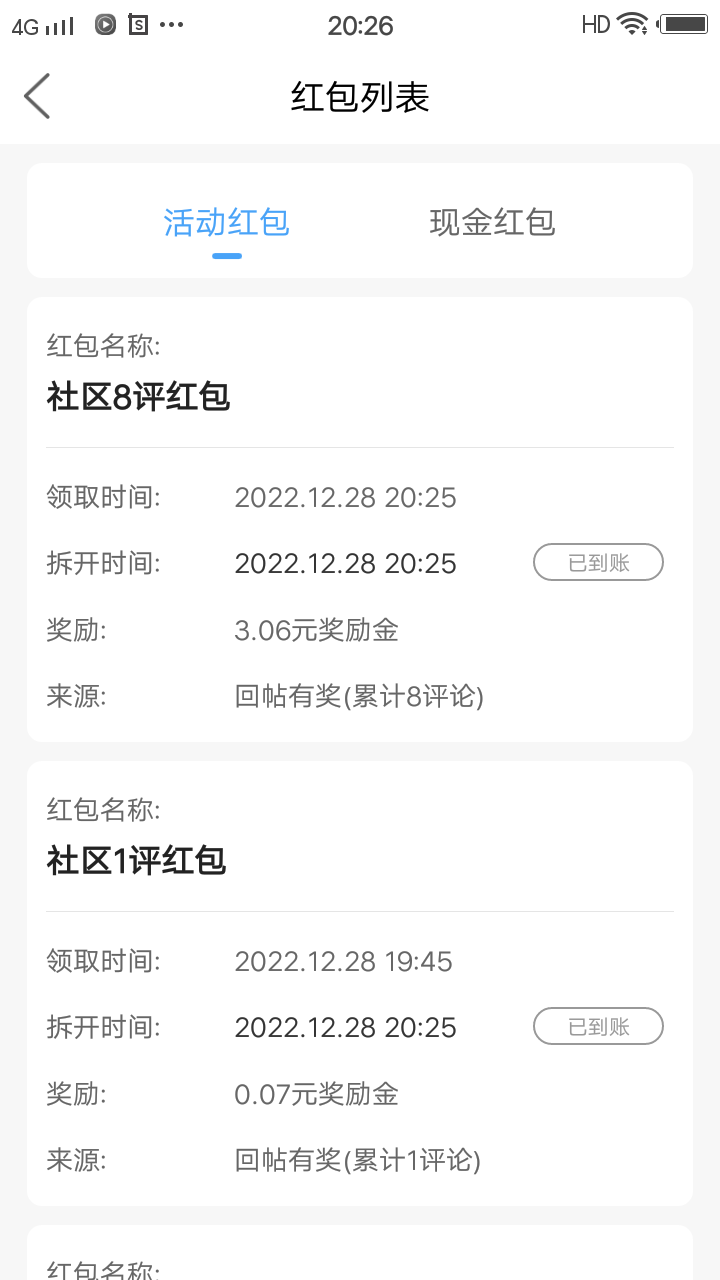720x1280 pixels.
Task: Tap 已到账 on the 社区8评红包 card
Action: (598, 562)
